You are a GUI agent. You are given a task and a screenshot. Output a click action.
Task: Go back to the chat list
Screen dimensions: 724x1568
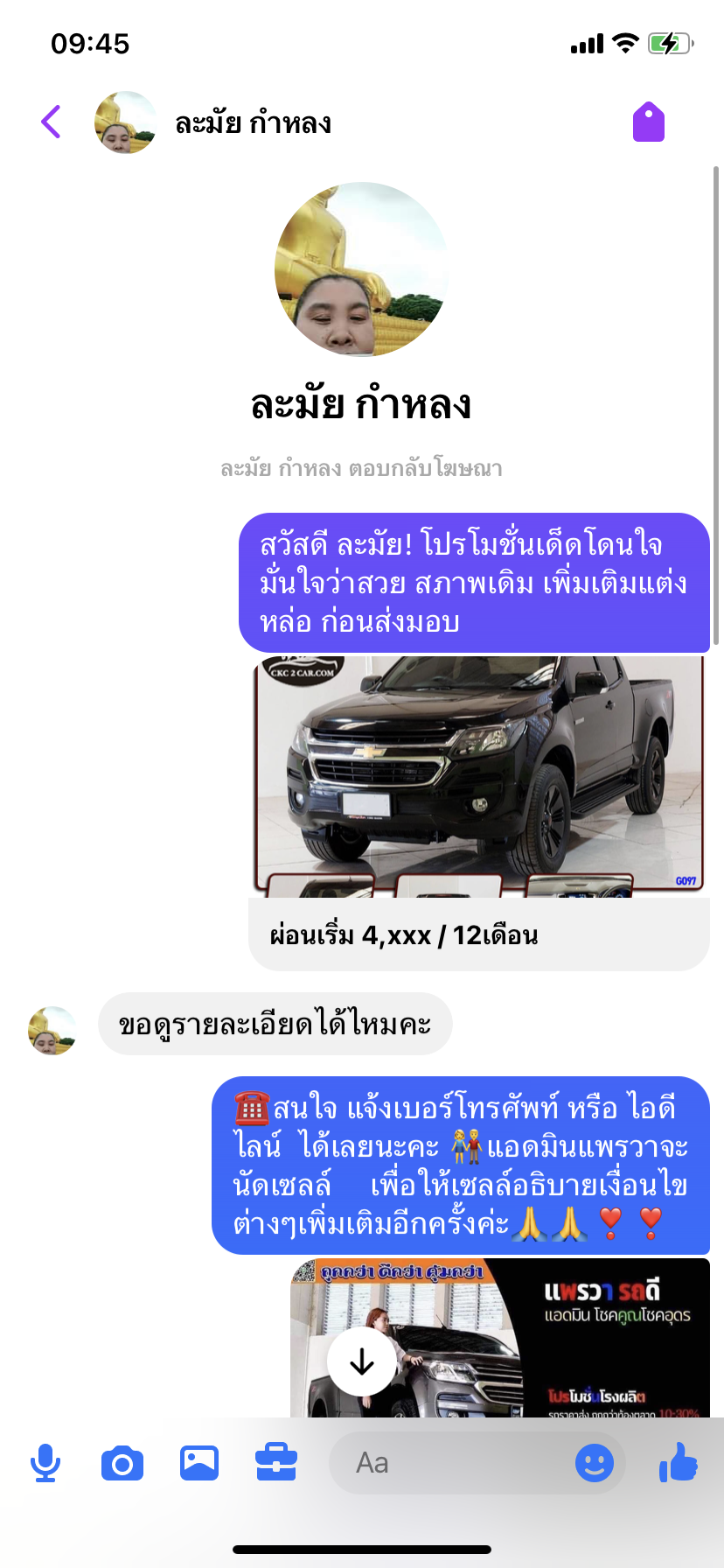click(52, 122)
